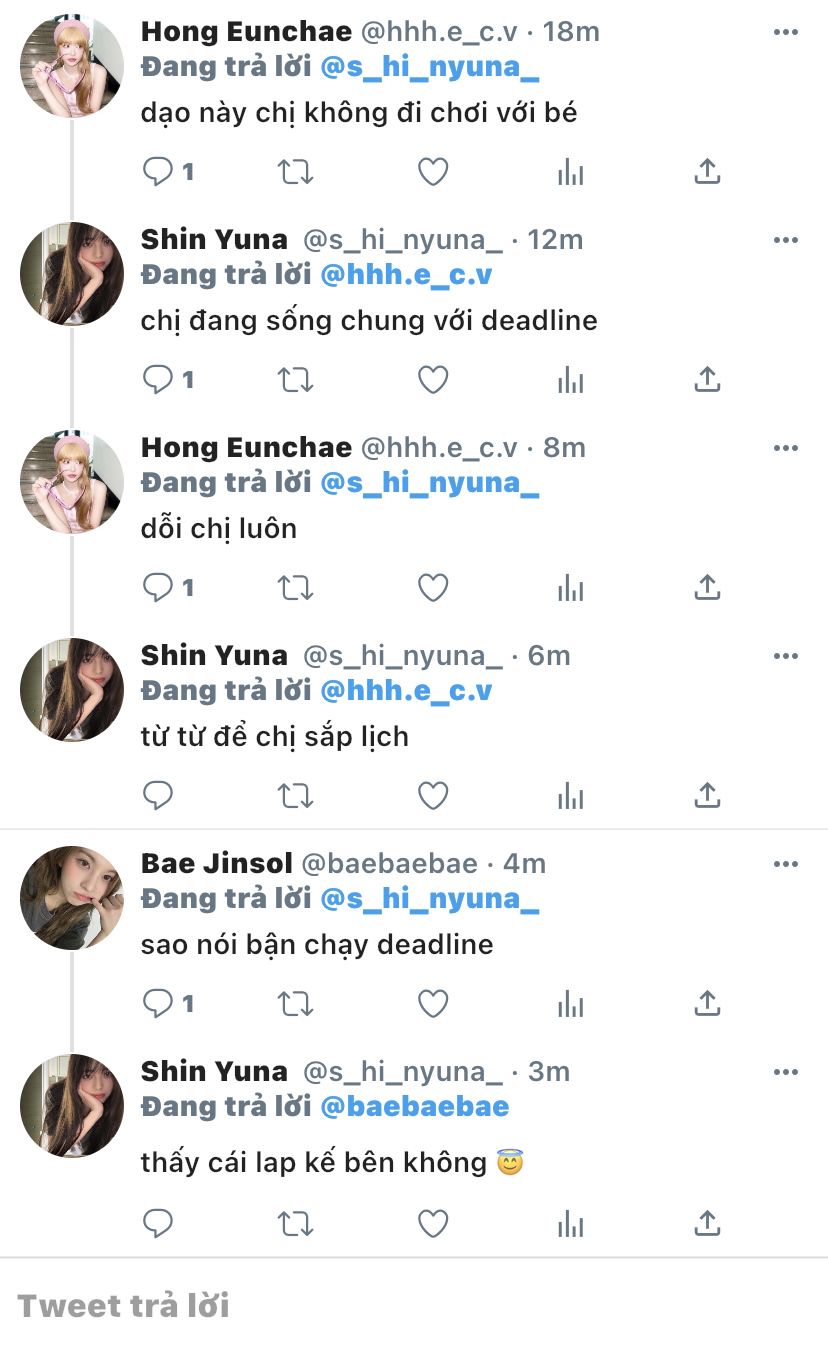Open Hong Eunchae's avatar on 'dỗi chị luôn'
The width and height of the screenshot is (828, 1350).
point(71,482)
